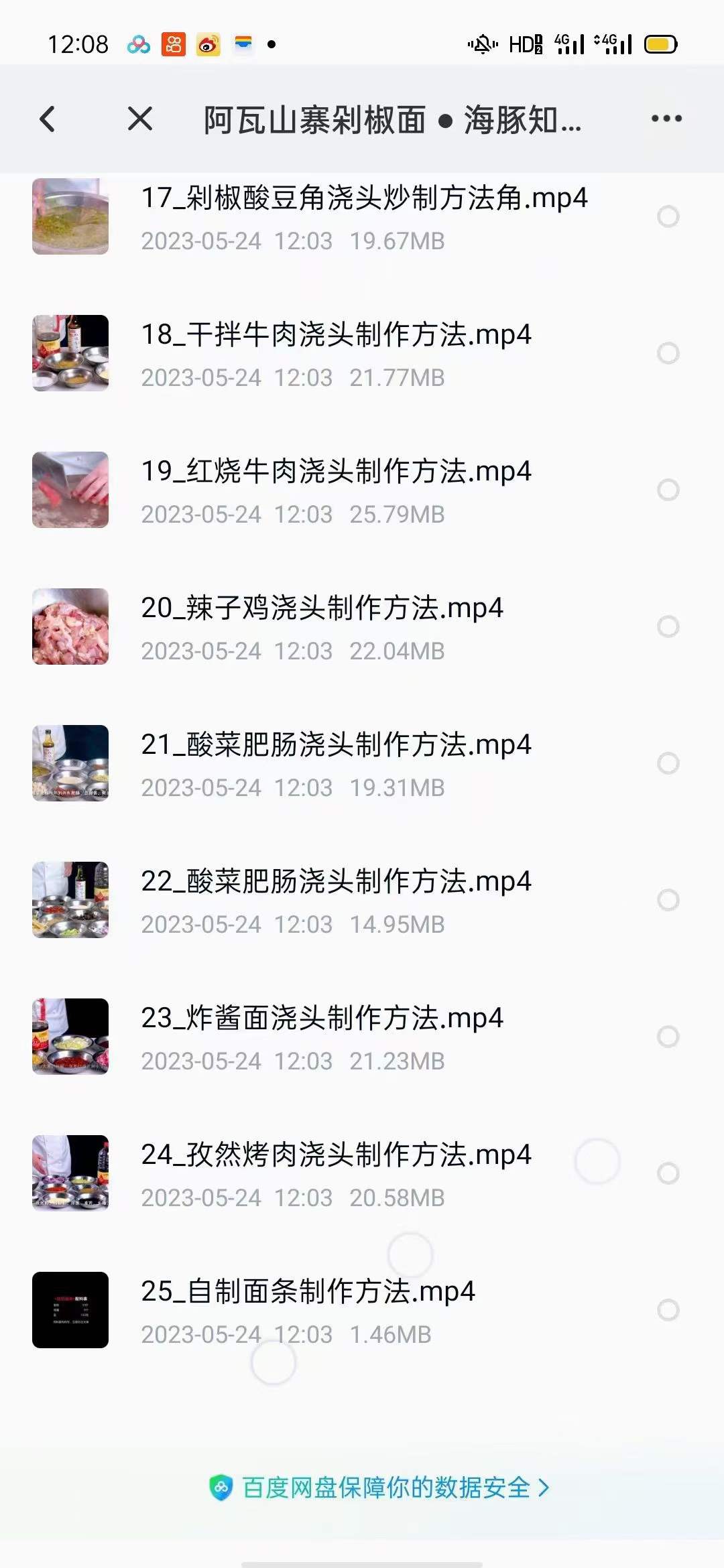Tap the Weibo notification icon
Screen dimensions: 724x1568
(207, 44)
